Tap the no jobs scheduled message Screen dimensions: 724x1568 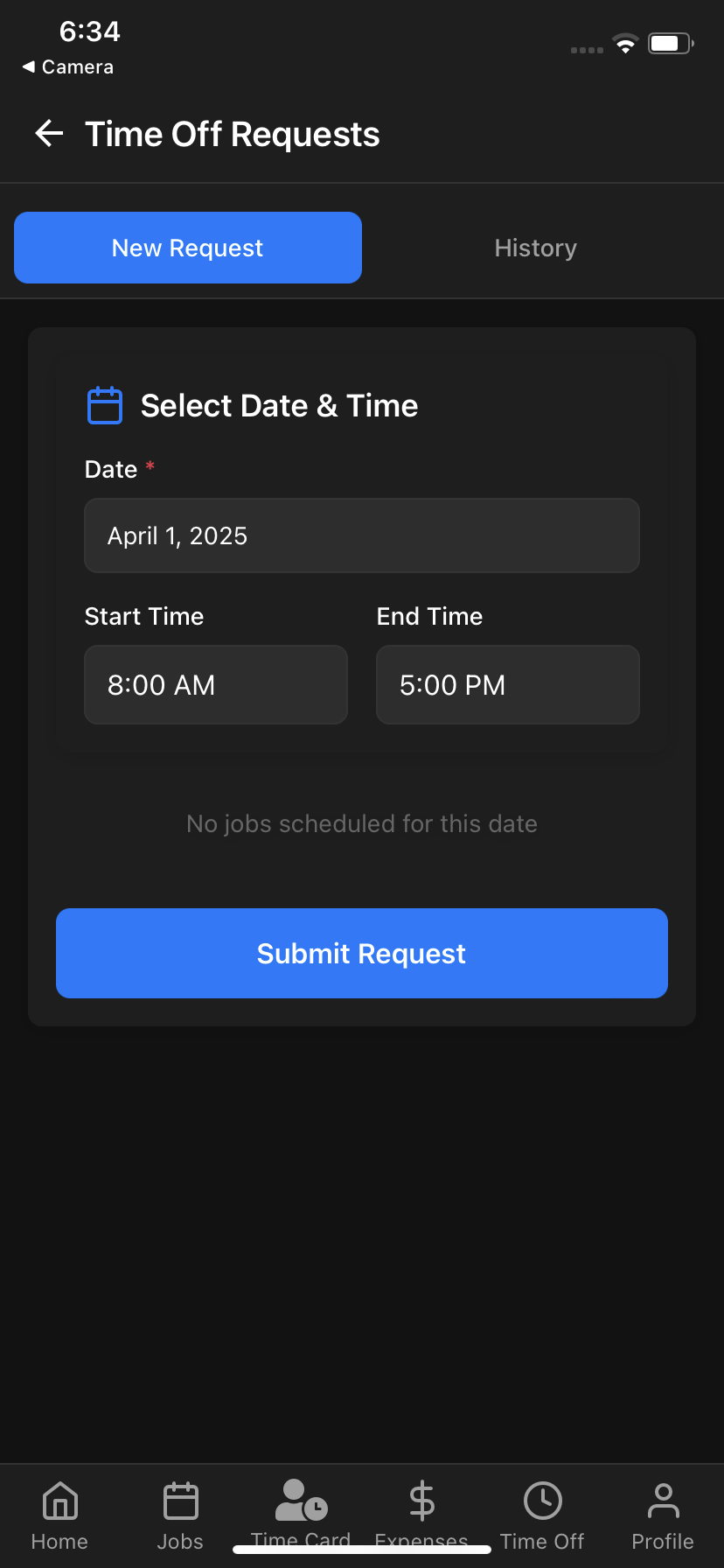tap(361, 823)
